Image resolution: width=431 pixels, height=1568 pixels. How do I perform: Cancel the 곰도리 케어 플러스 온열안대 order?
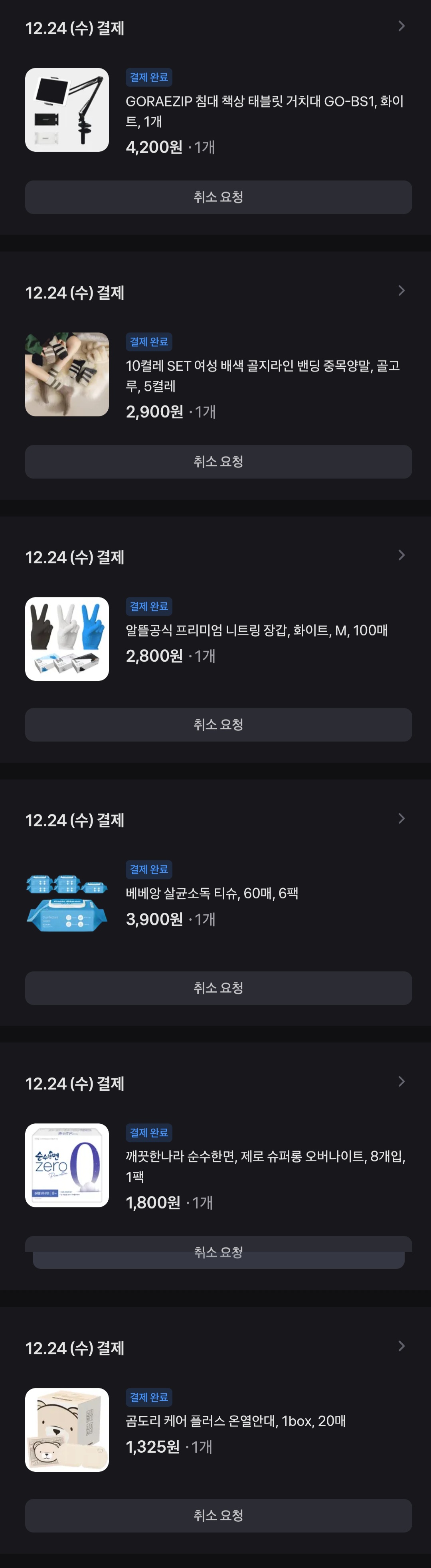coord(218,1515)
